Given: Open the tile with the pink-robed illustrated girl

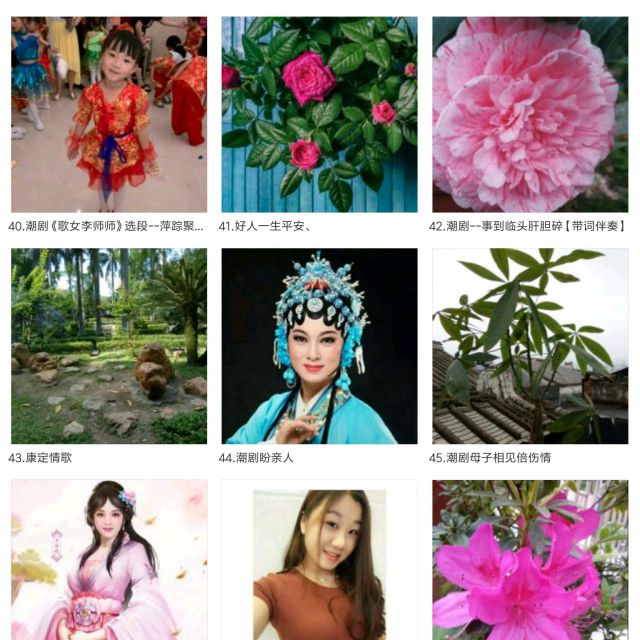Looking at the screenshot, I should [109, 562].
